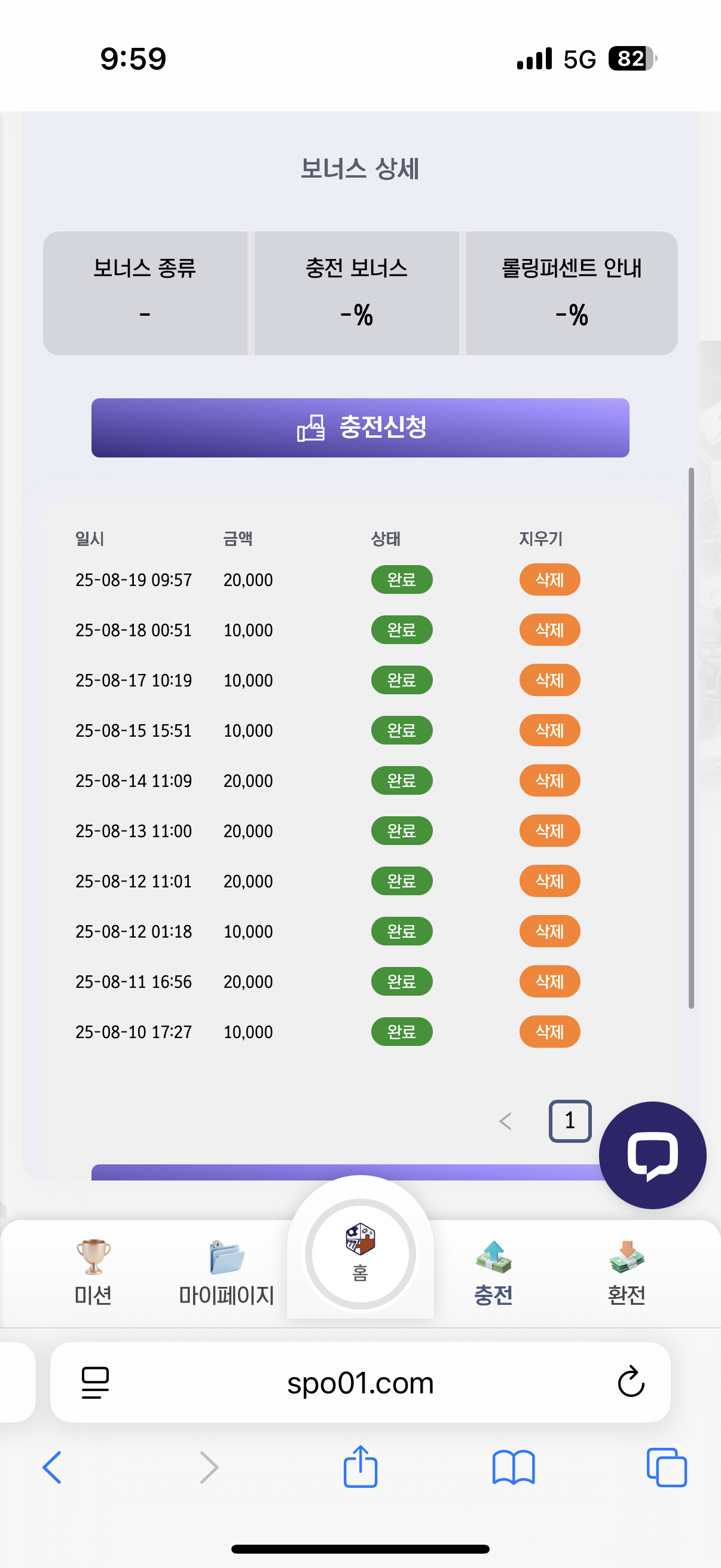Tap the spo01.com address bar
Viewport: 721px width, 1568px height.
pos(360,1383)
